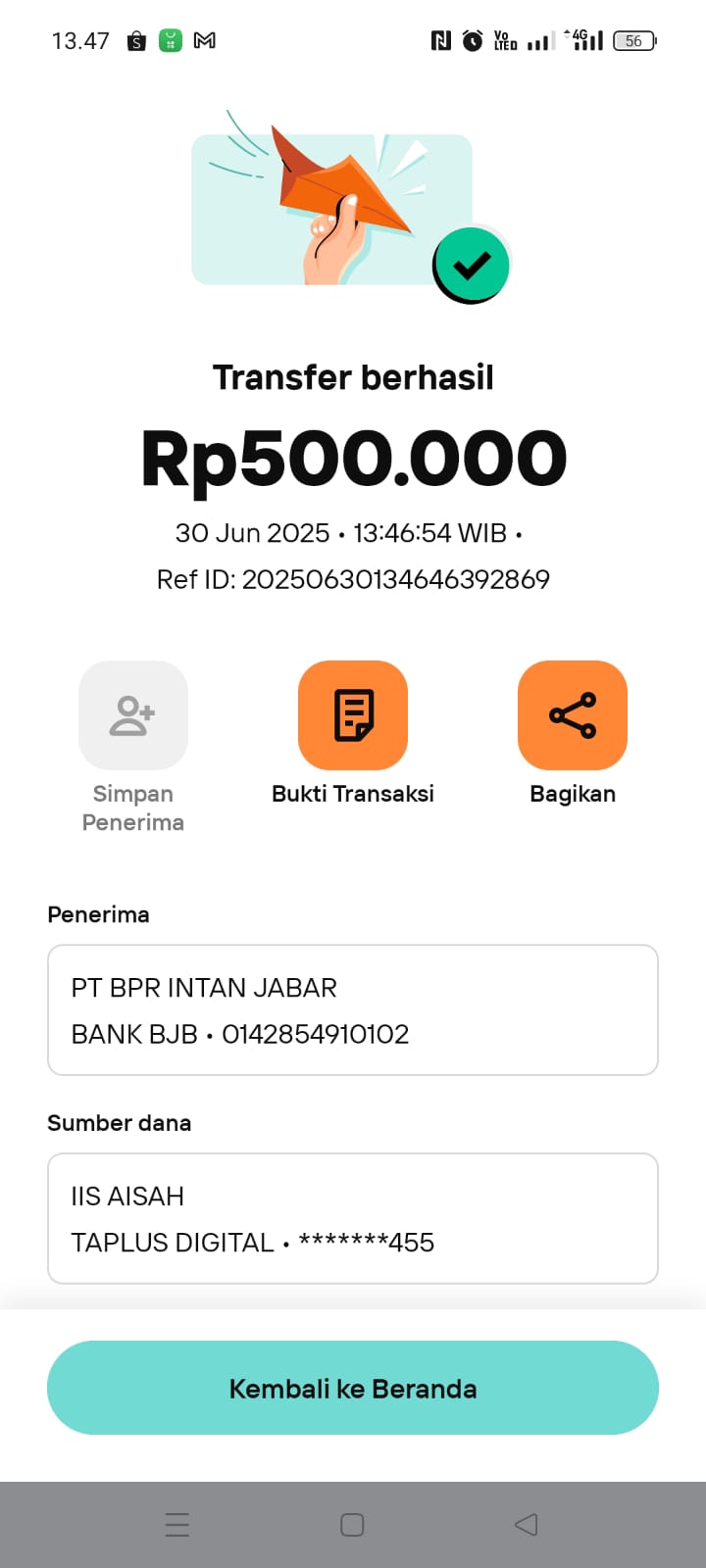Viewport: 706px width, 1568px height.
Task: Open recent apps from navigation bar
Action: (177, 1524)
